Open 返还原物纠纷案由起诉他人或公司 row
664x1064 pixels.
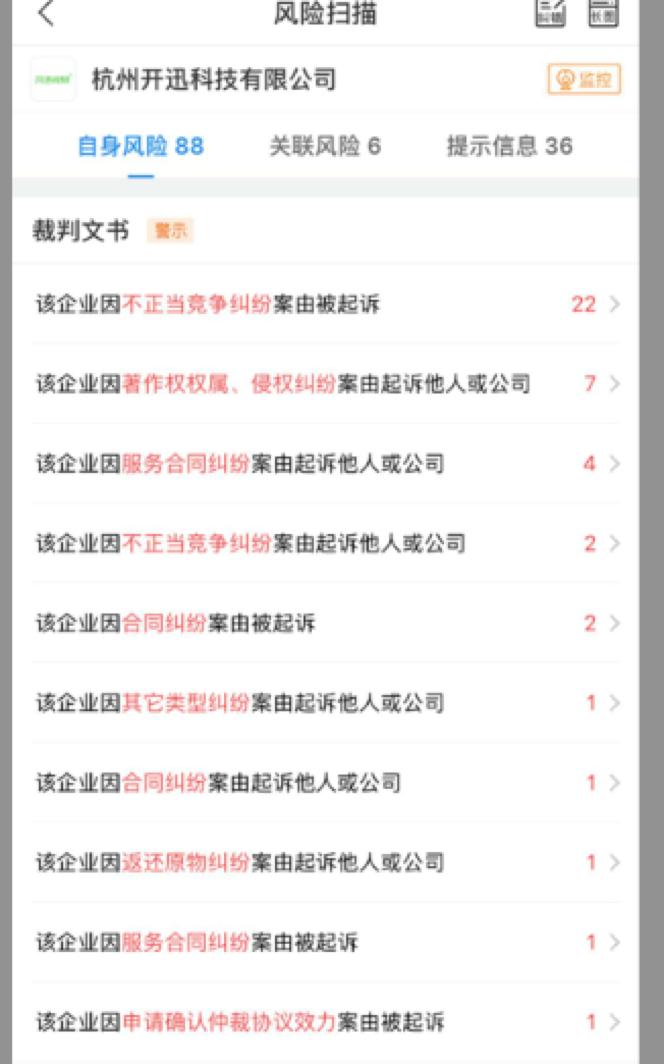pos(326,863)
